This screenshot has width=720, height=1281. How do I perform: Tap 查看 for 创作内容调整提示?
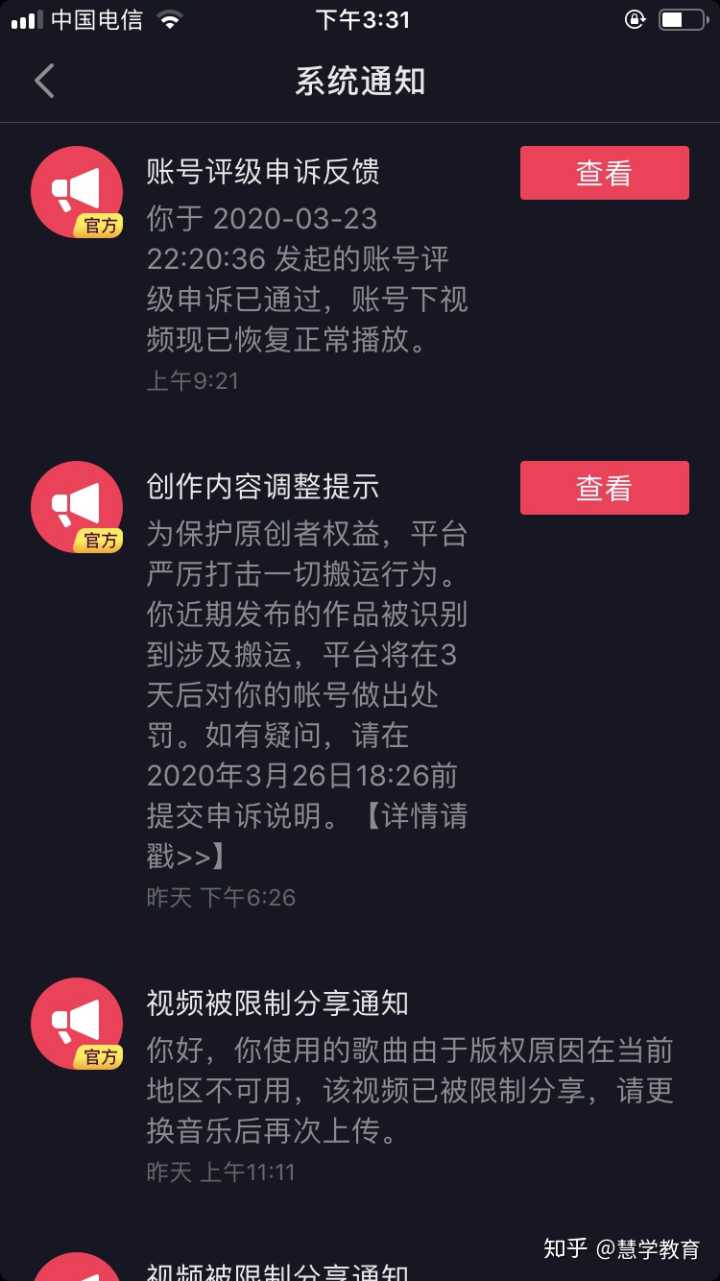pyautogui.click(x=604, y=488)
